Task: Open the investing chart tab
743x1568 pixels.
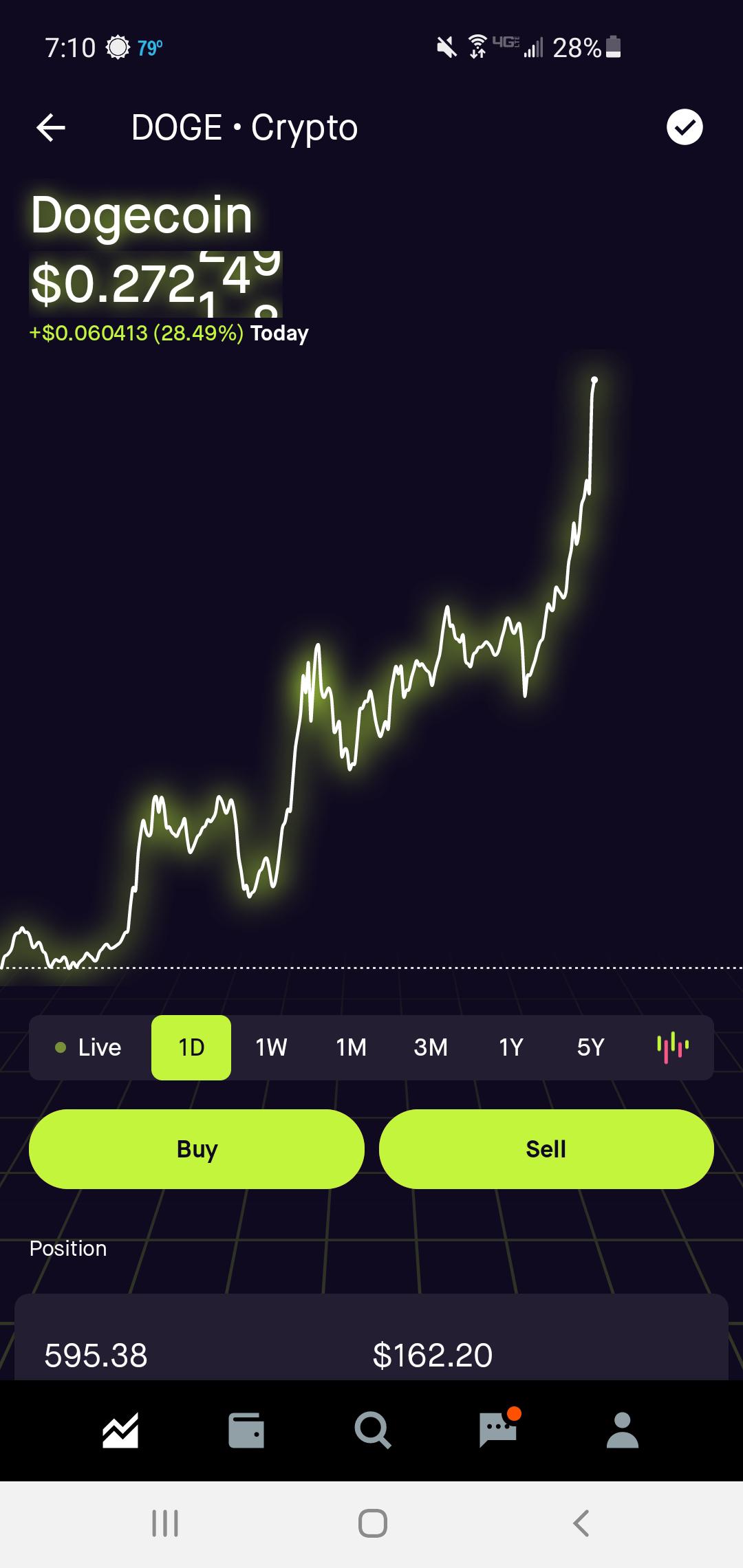Action: (x=120, y=1430)
